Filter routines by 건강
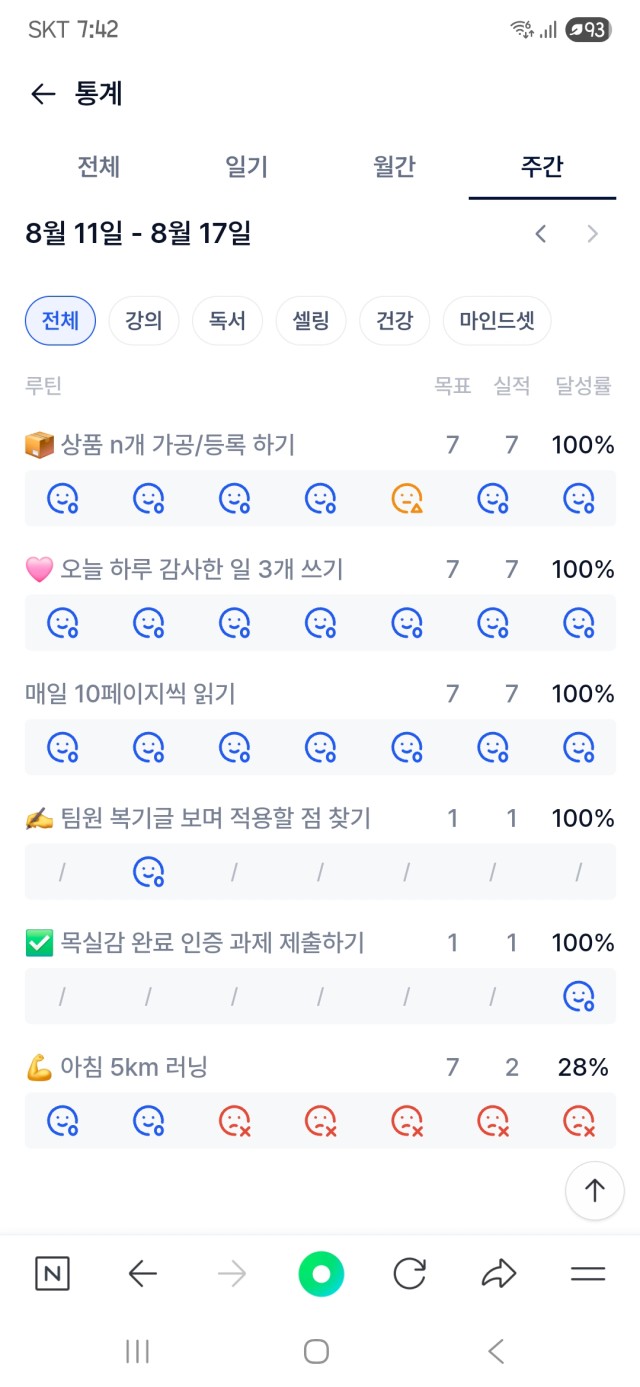 [395, 321]
